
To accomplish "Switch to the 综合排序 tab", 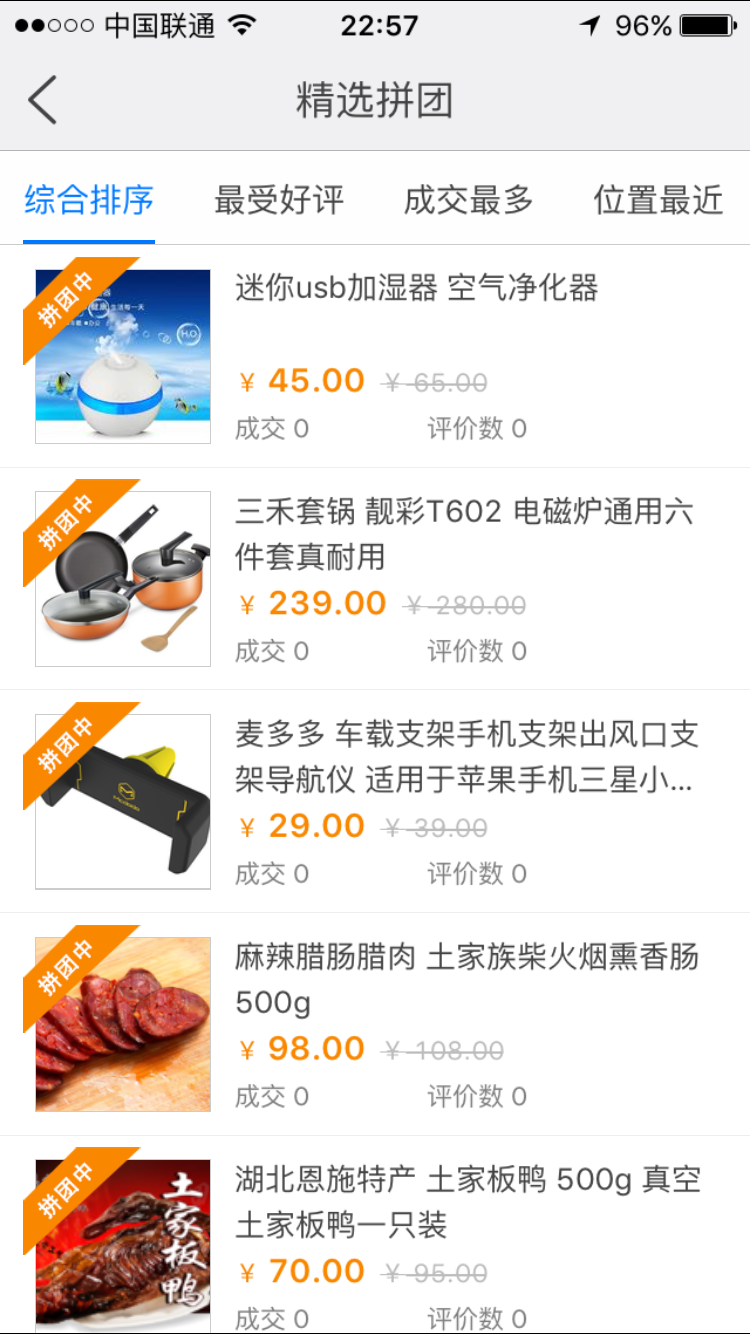I will pos(89,200).
